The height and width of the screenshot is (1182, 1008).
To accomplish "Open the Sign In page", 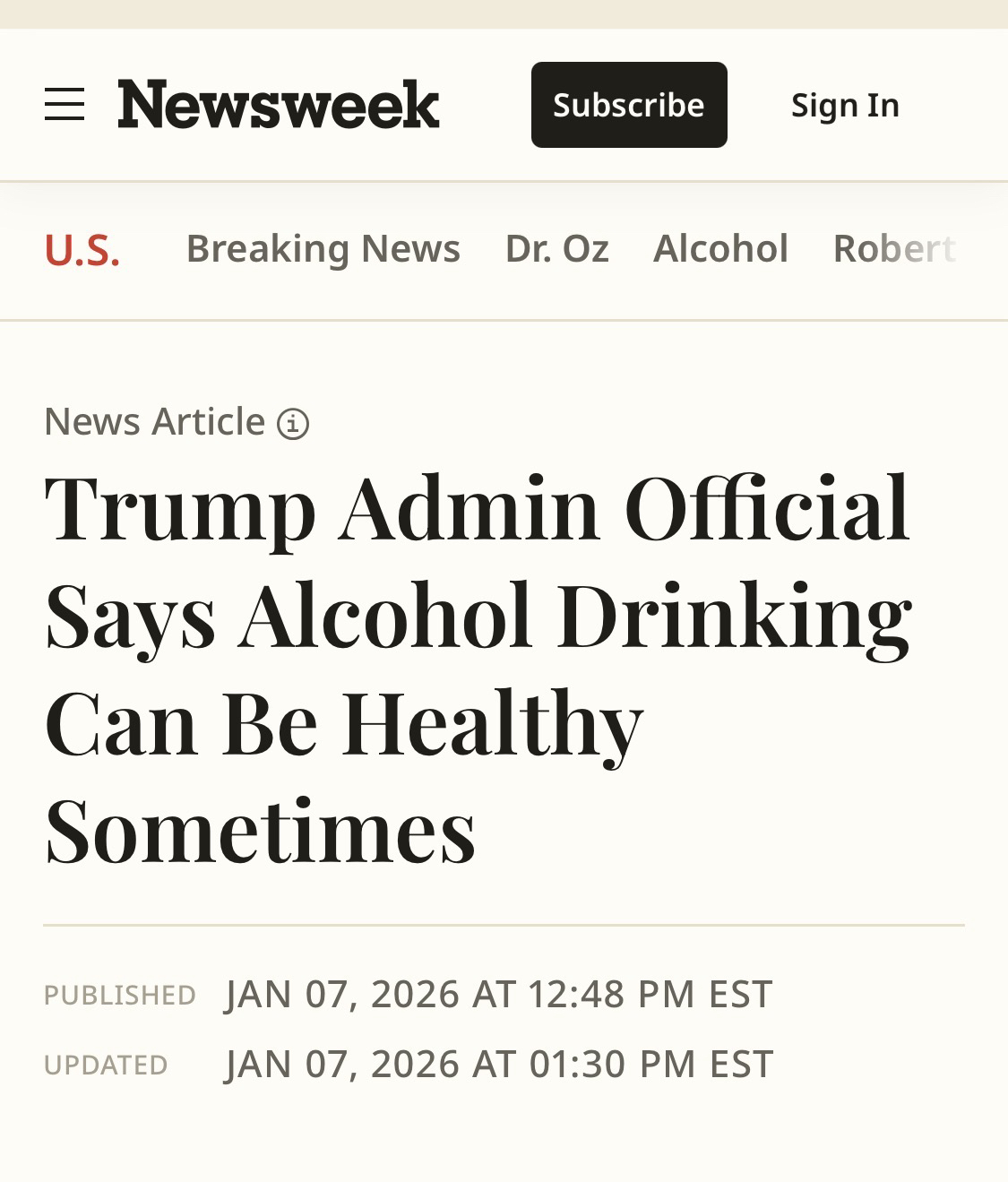I will [844, 105].
